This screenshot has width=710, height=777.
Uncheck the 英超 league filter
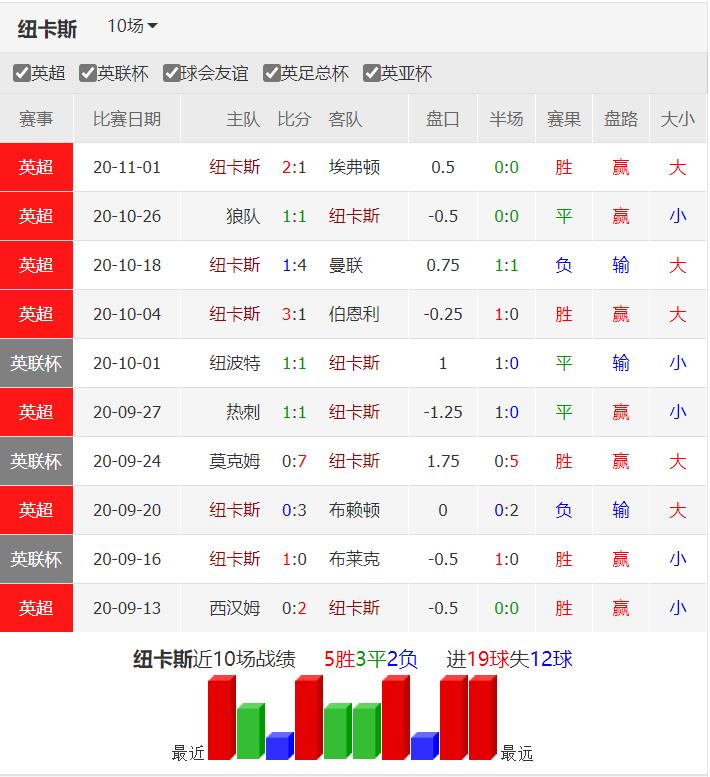tap(22, 73)
